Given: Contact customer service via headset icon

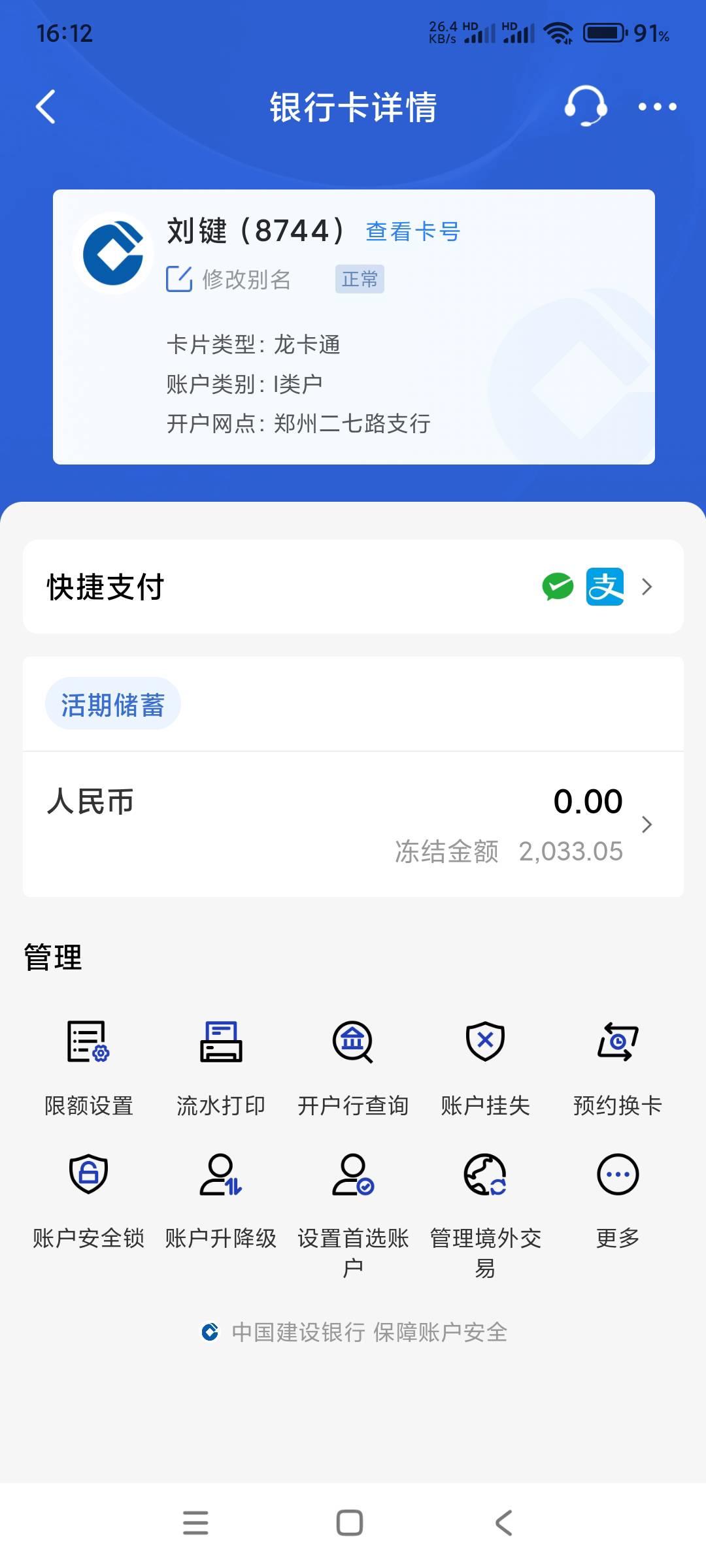Looking at the screenshot, I should pos(585,106).
